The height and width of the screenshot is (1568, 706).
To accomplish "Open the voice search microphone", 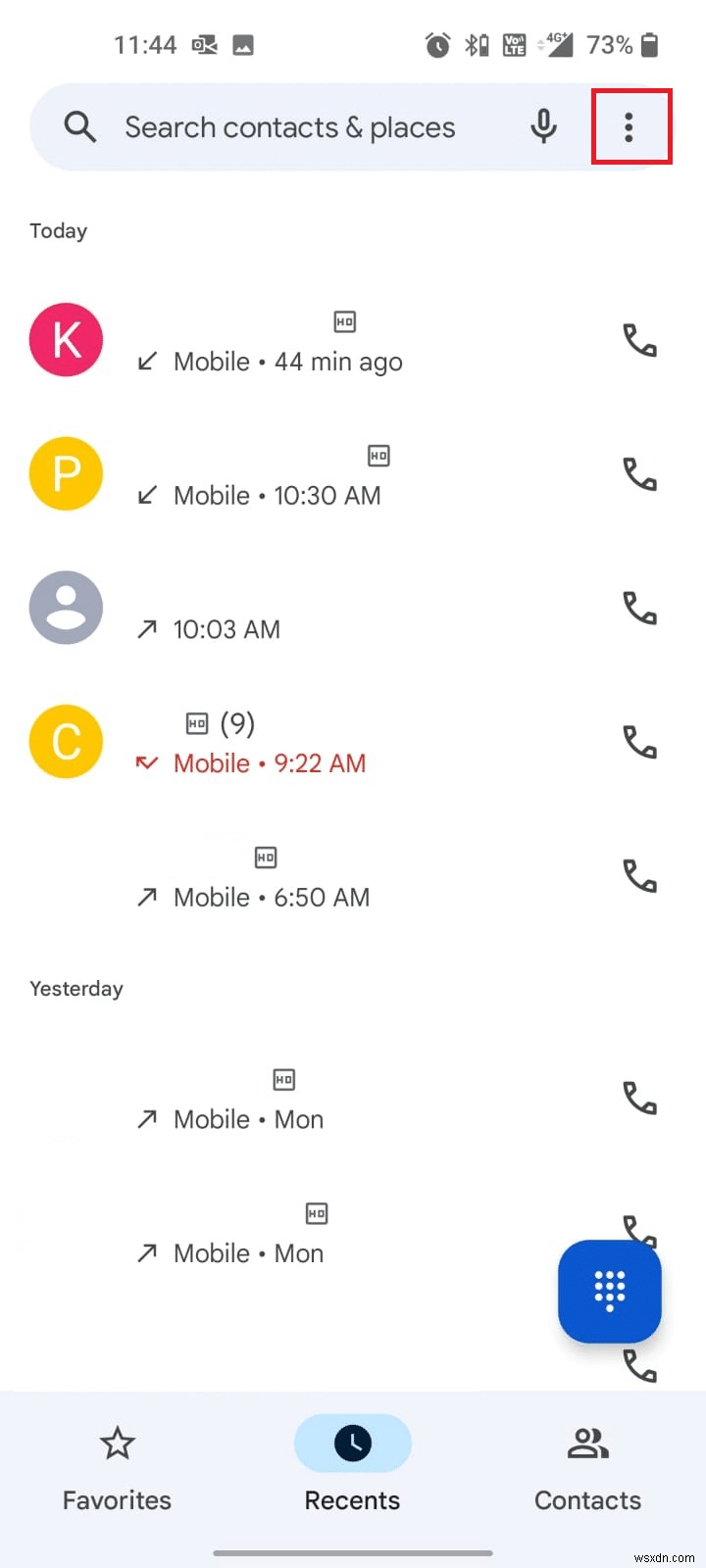I will coord(543,126).
